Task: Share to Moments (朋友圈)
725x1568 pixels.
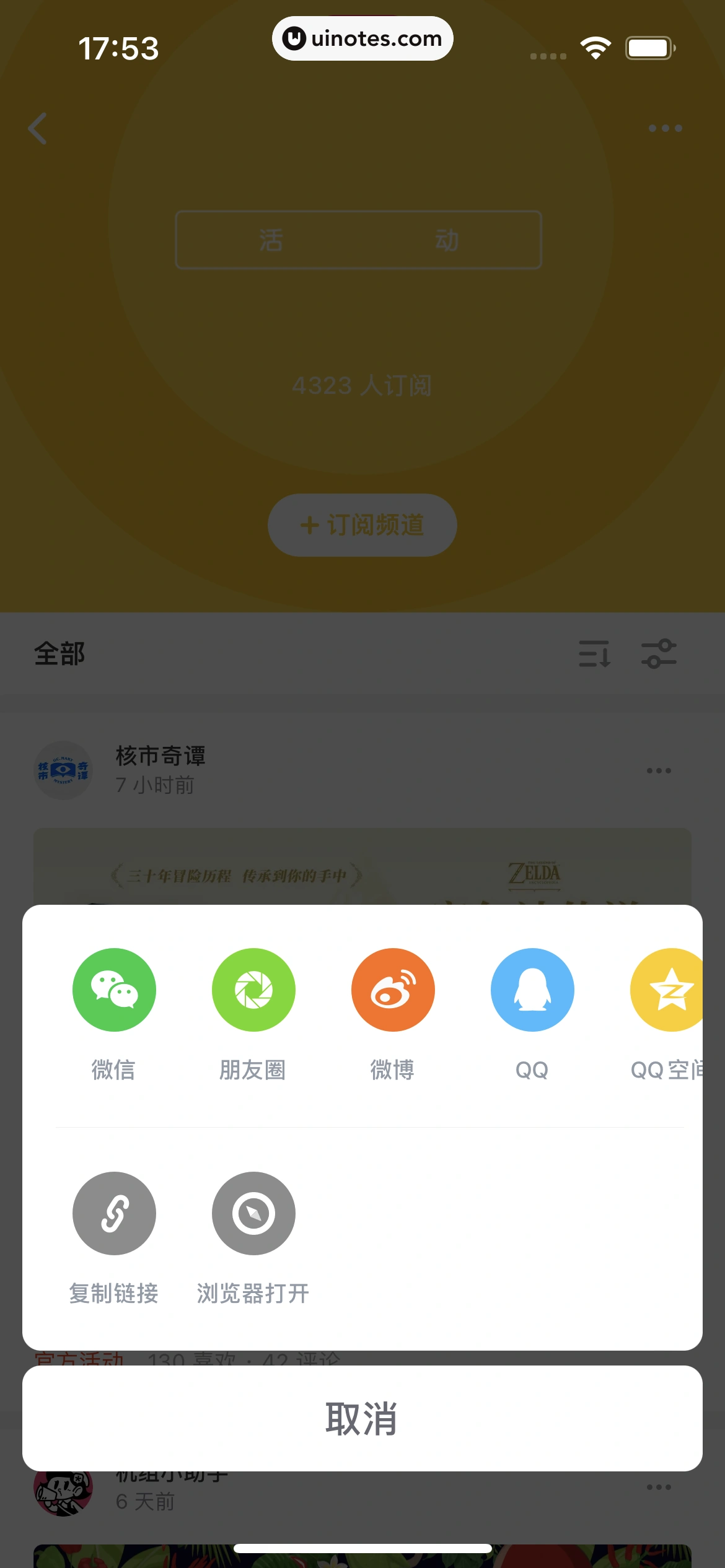Action: click(x=253, y=990)
